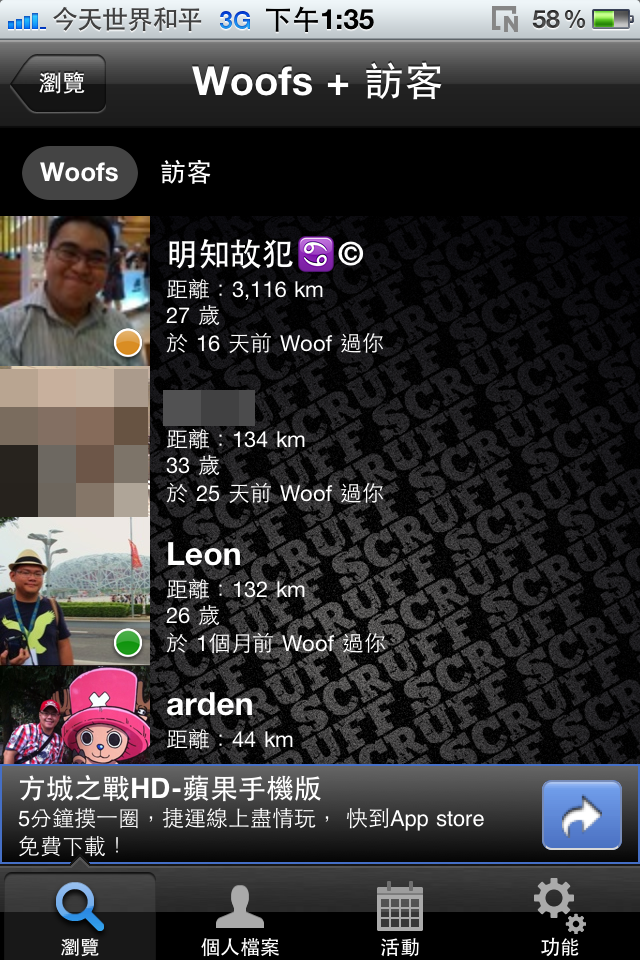The width and height of the screenshot is (640, 960).
Task: Open the 功能 tab
Action: [x=560, y=916]
